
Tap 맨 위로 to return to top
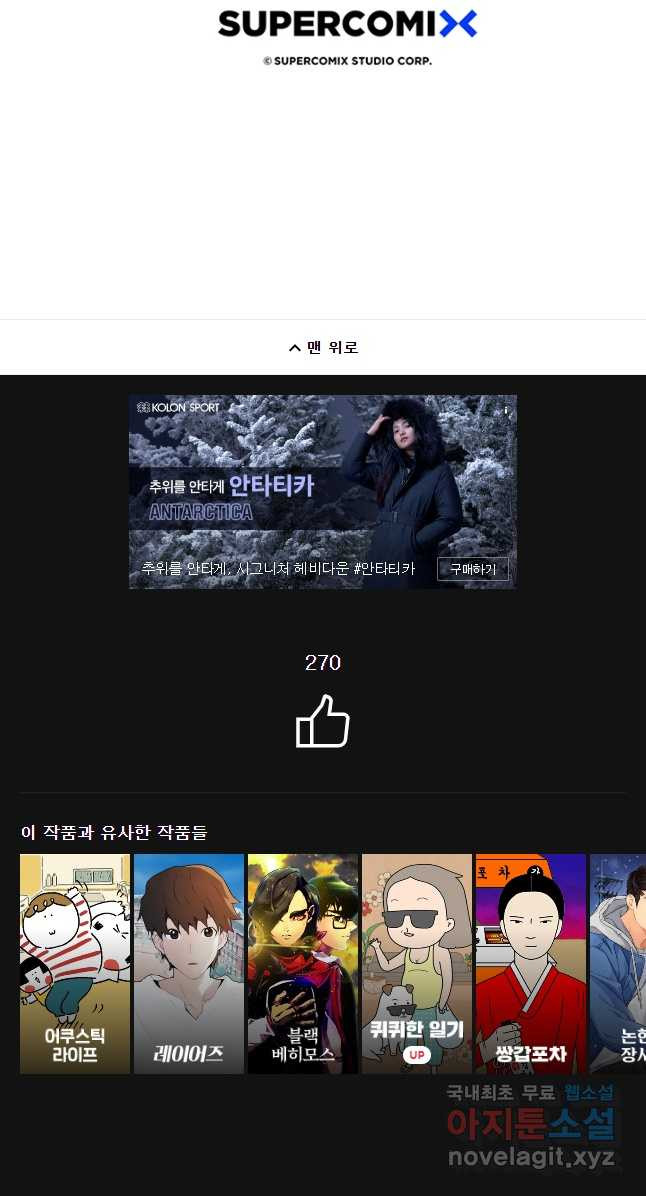[323, 347]
